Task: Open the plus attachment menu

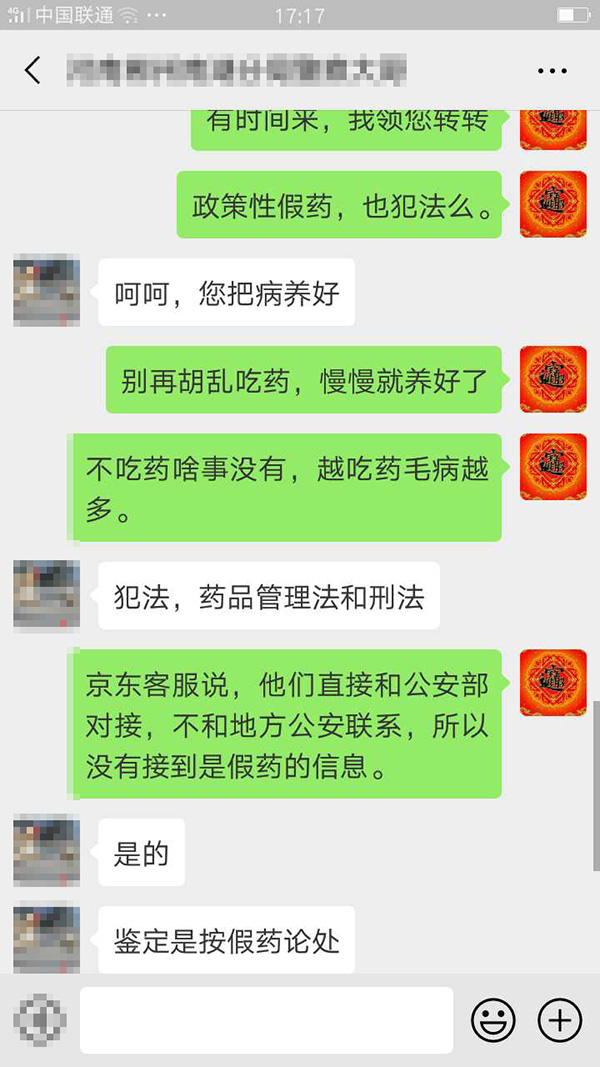Action: (559, 1020)
